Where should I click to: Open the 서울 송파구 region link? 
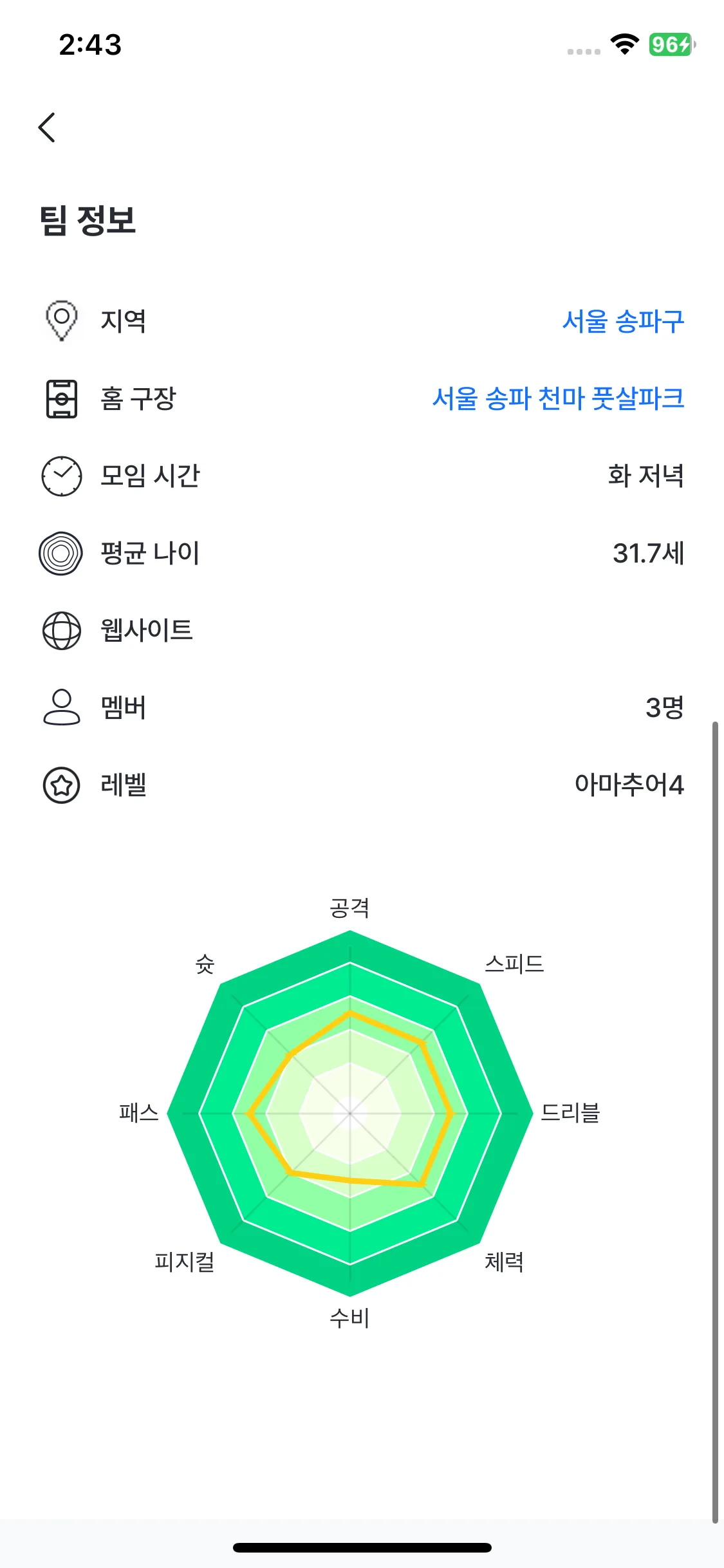(622, 321)
